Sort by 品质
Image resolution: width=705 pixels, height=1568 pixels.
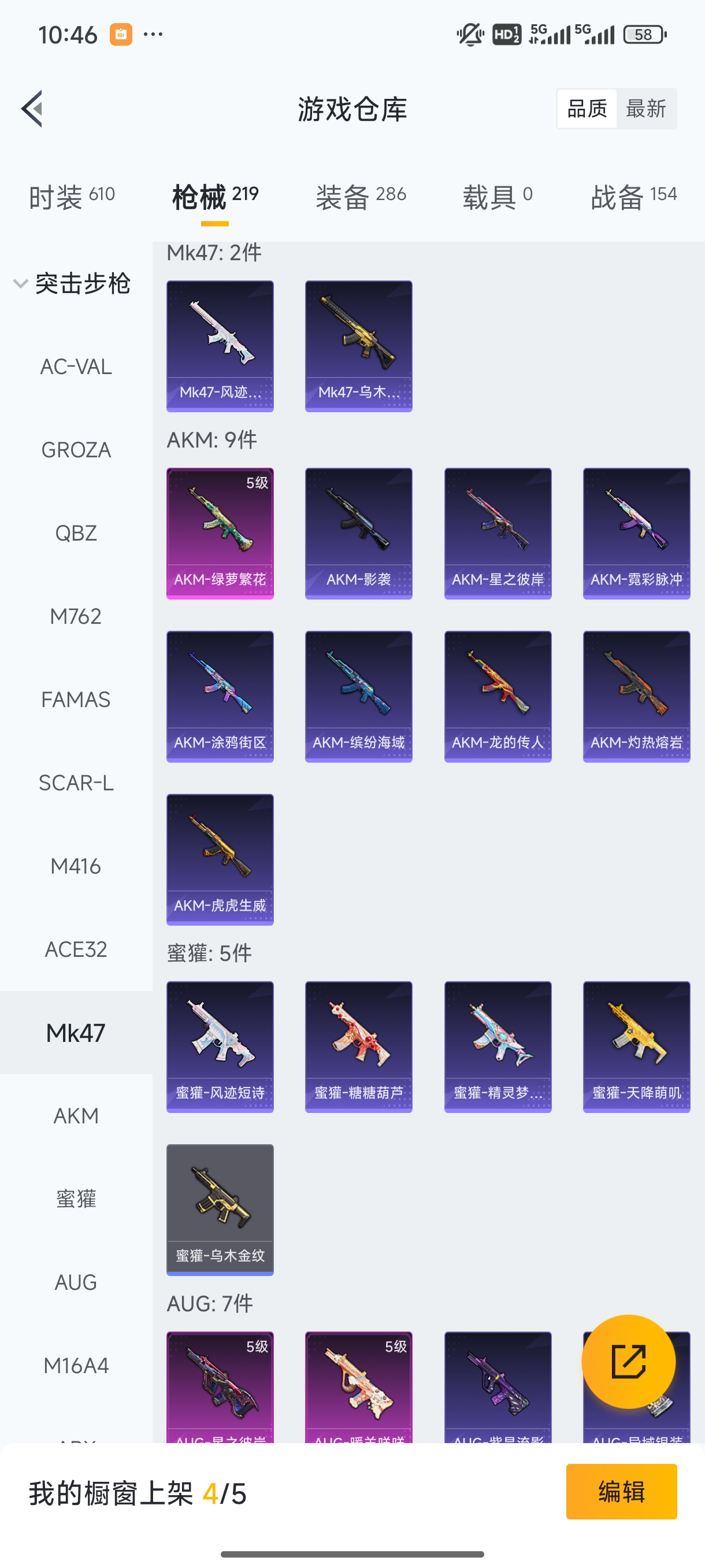[587, 109]
